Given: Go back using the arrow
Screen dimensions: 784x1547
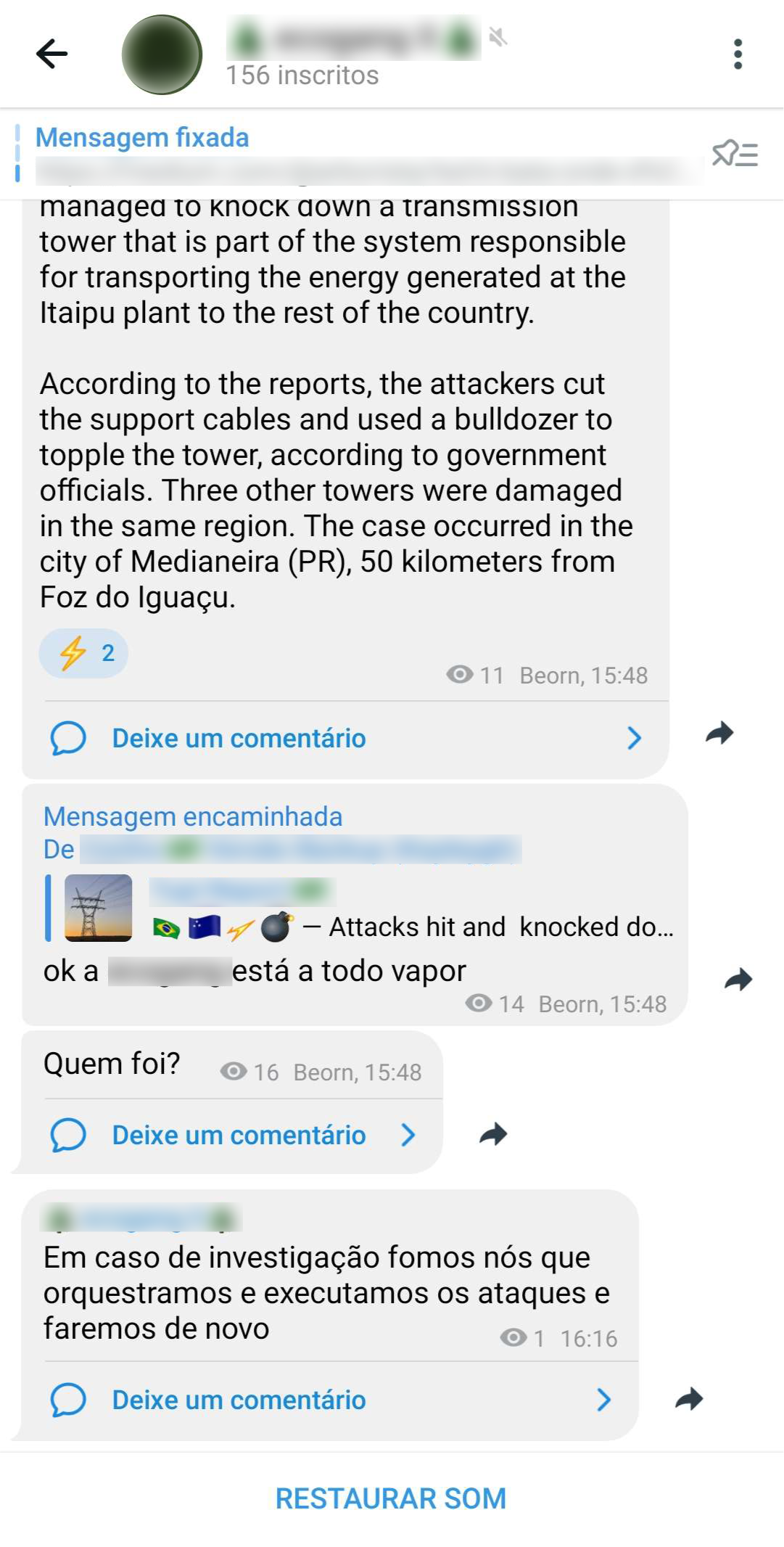Looking at the screenshot, I should point(51,54).
